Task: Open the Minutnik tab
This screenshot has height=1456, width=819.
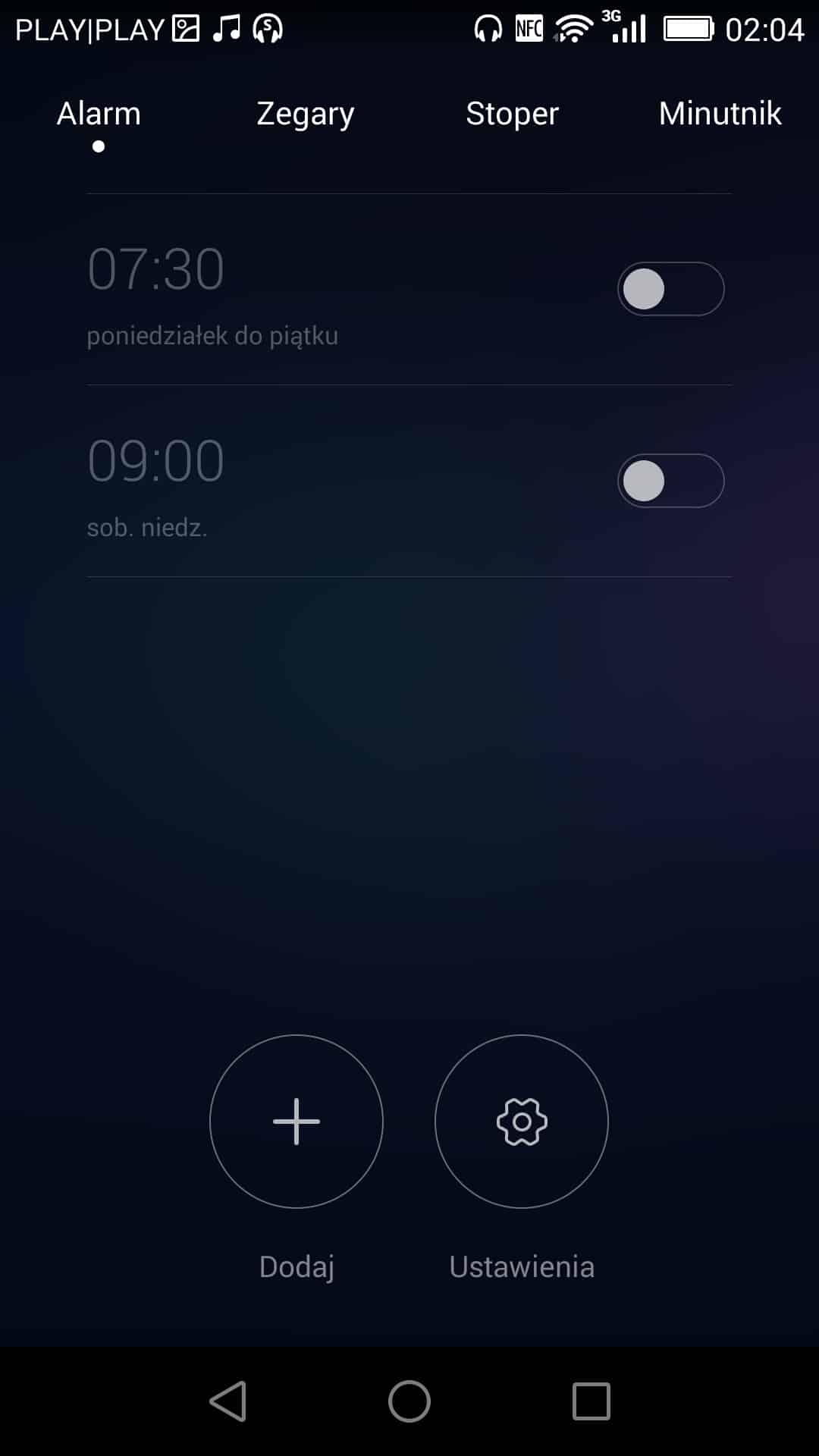Action: [719, 114]
